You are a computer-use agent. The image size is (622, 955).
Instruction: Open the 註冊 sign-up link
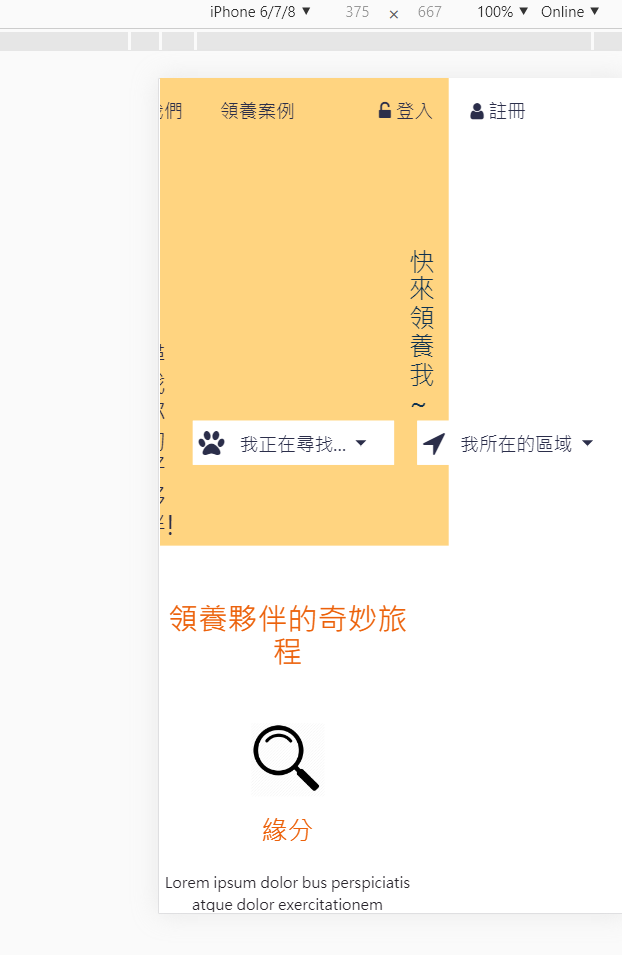point(498,111)
